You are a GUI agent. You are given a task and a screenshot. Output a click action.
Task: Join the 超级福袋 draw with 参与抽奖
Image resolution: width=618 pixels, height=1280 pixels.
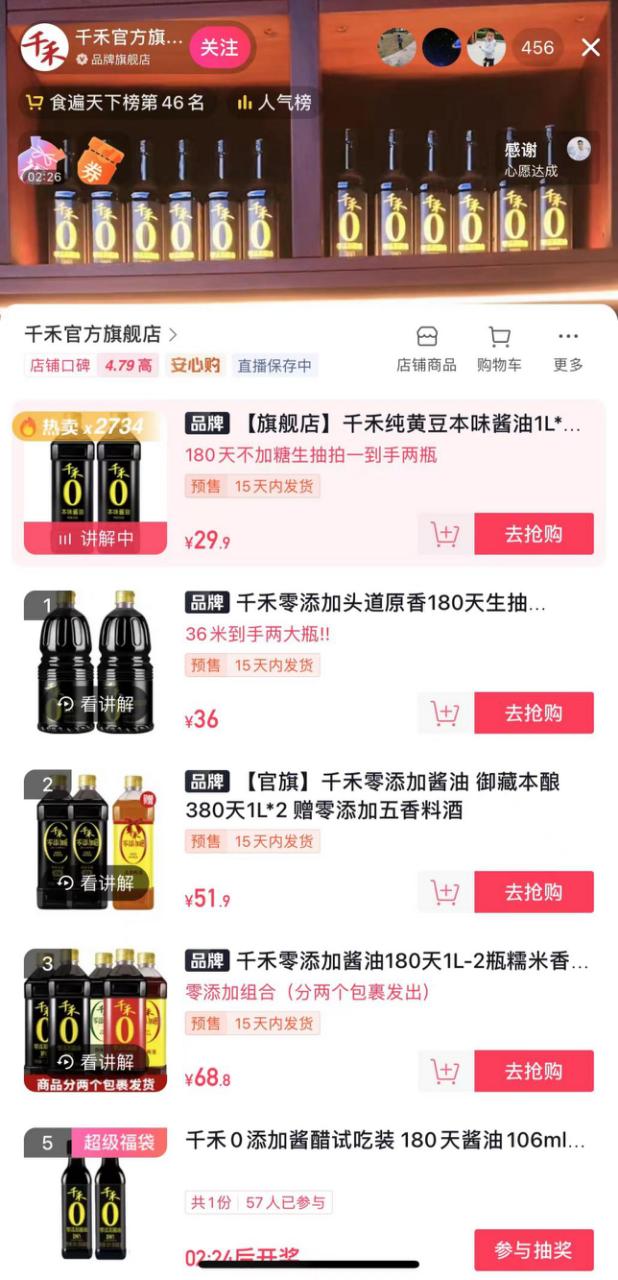tap(533, 1250)
